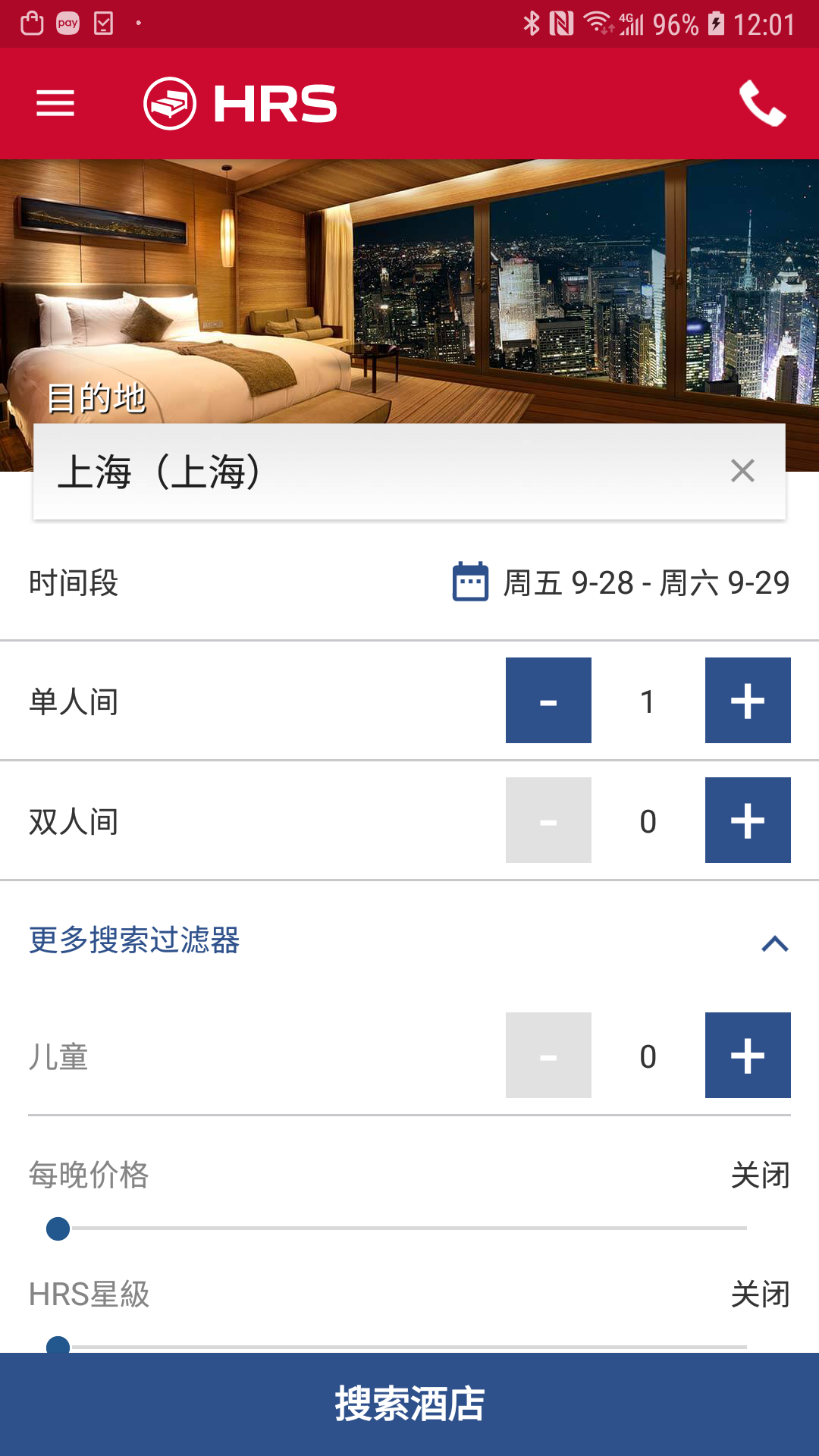Clear the destination with the X icon

742,472
